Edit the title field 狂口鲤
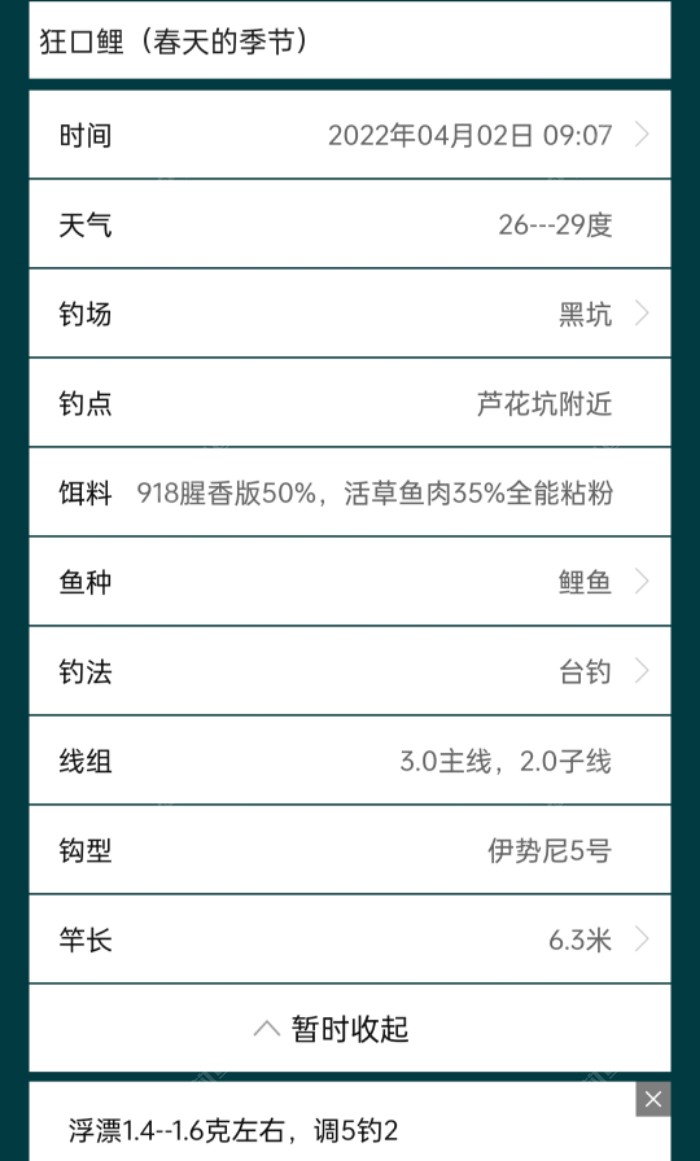 [x=350, y=42]
